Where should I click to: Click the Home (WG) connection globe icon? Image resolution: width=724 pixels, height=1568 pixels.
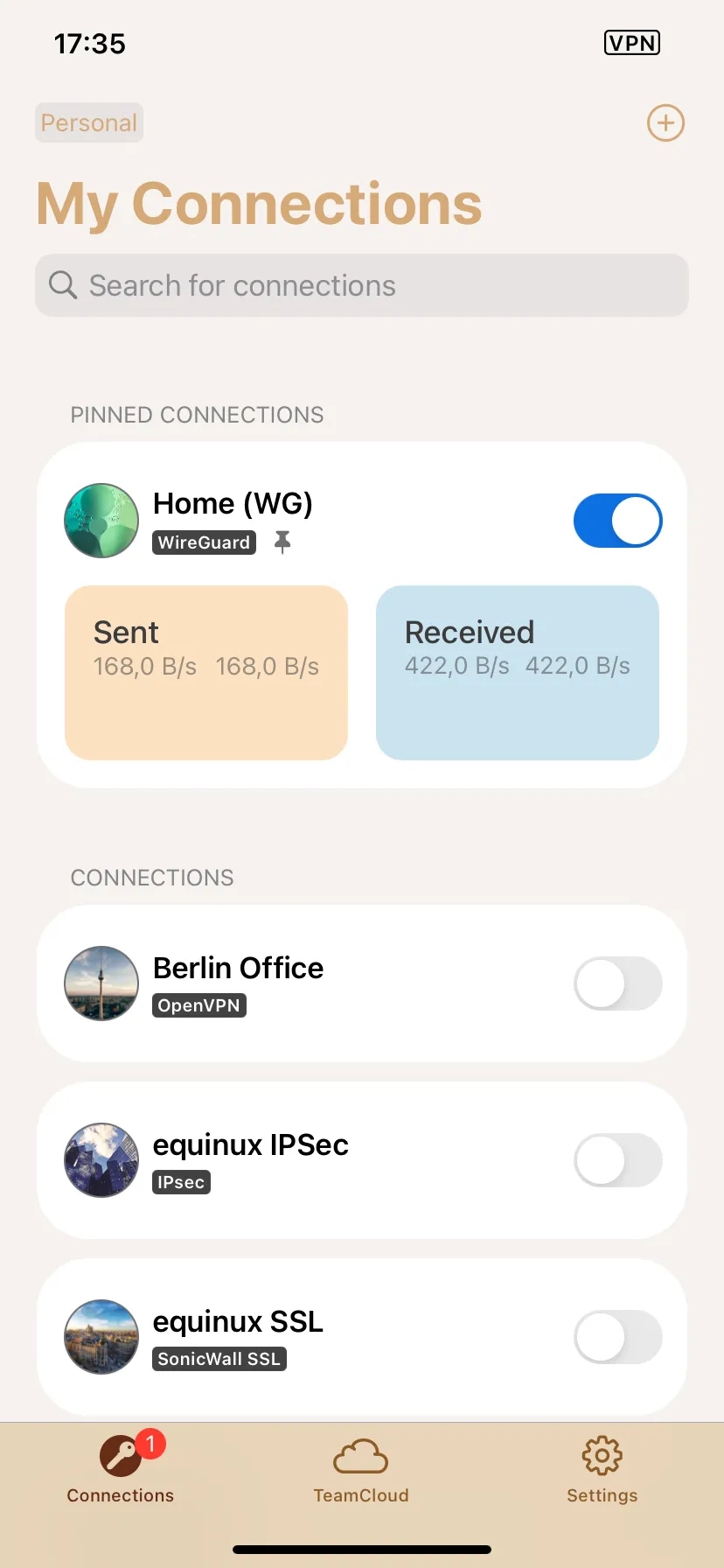[101, 521]
